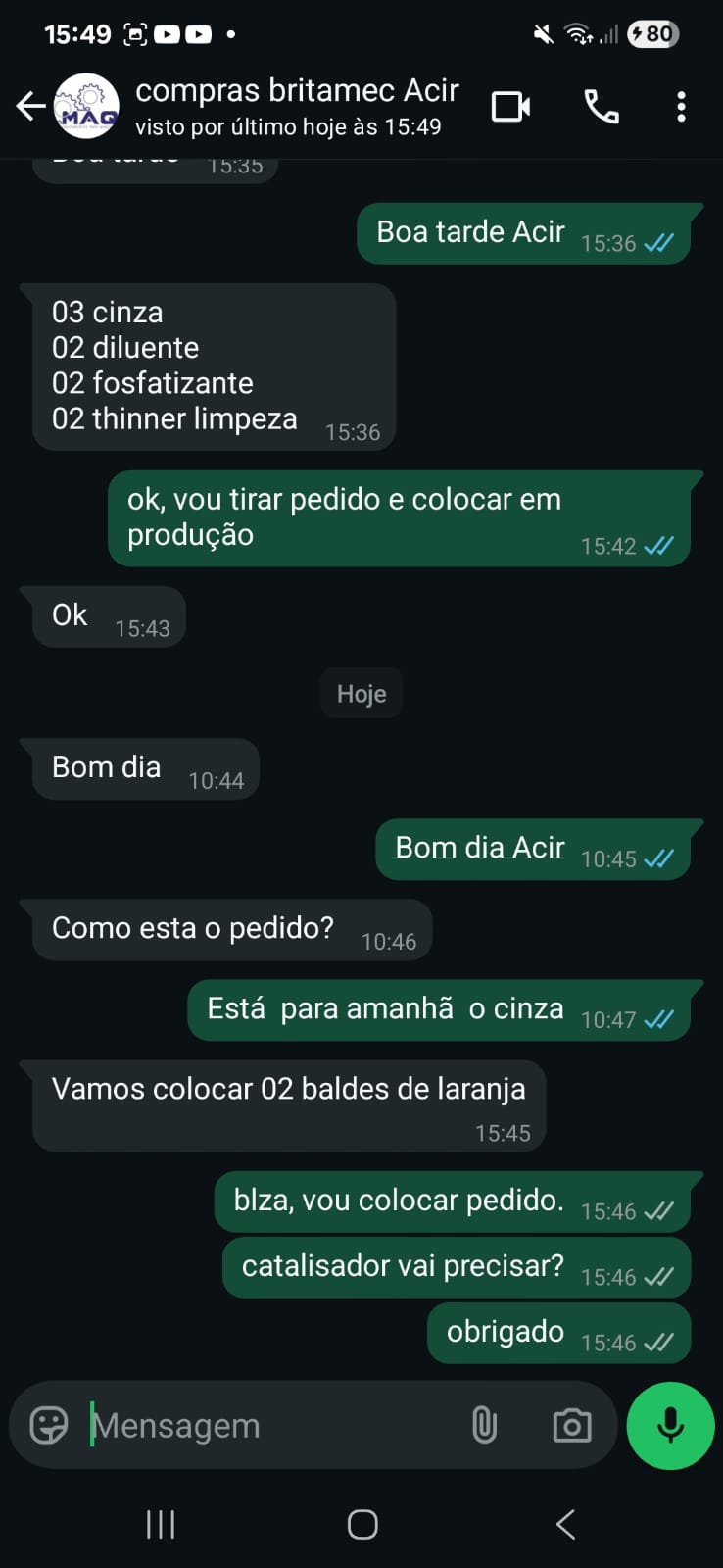Open the recent apps view
Viewport: 723px width, 1568px height.
[x=161, y=1524]
